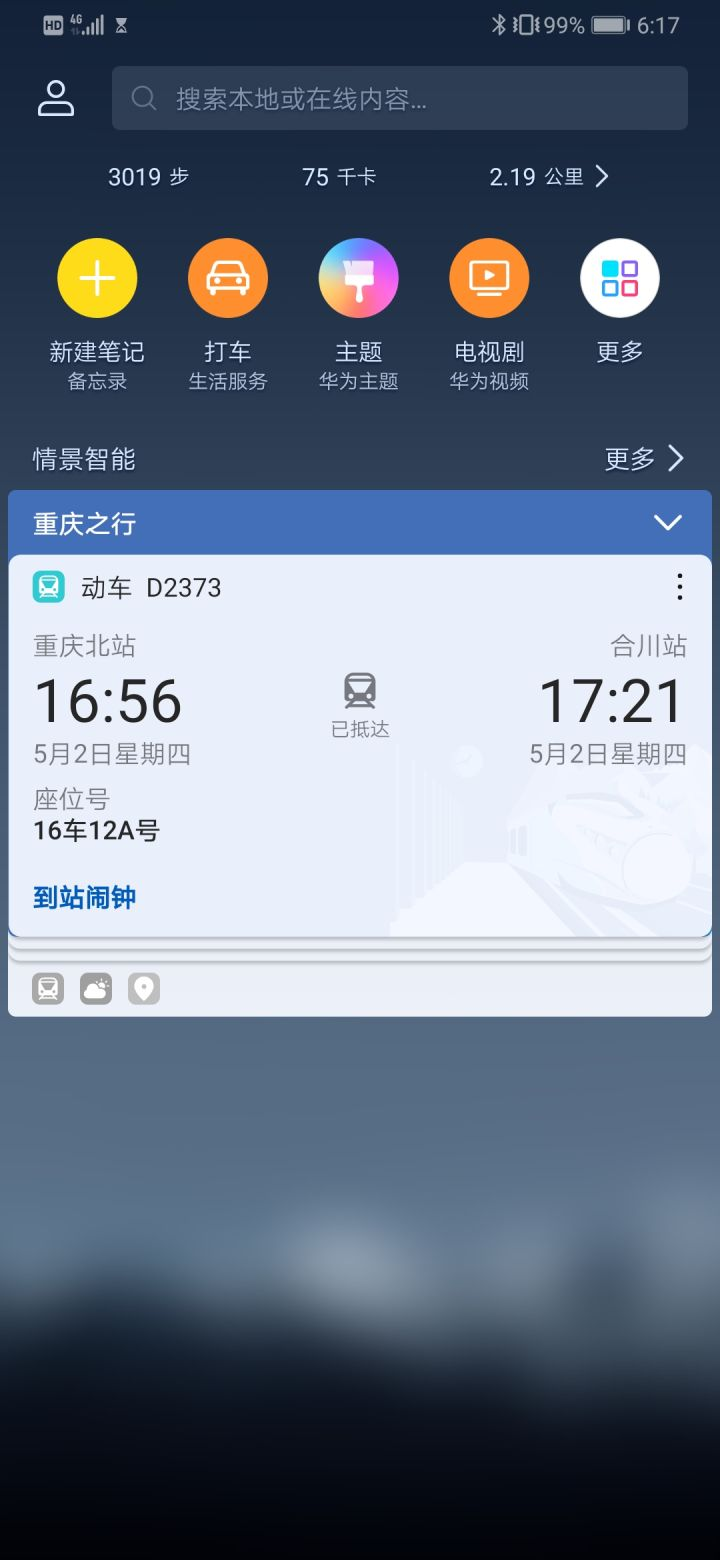Open the 打车 ride-hailing shortcut

(228, 279)
